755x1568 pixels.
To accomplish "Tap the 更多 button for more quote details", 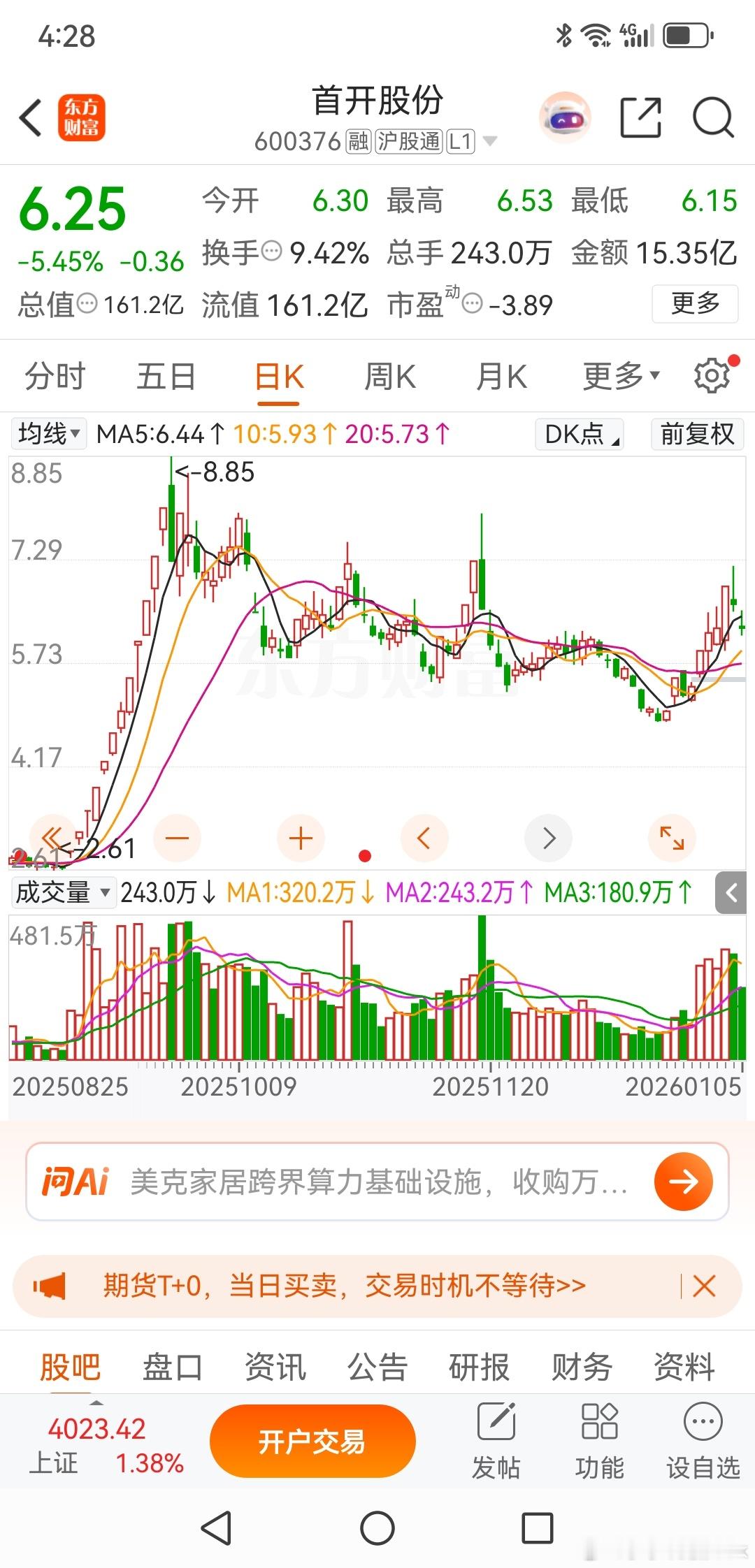I will pos(695,303).
